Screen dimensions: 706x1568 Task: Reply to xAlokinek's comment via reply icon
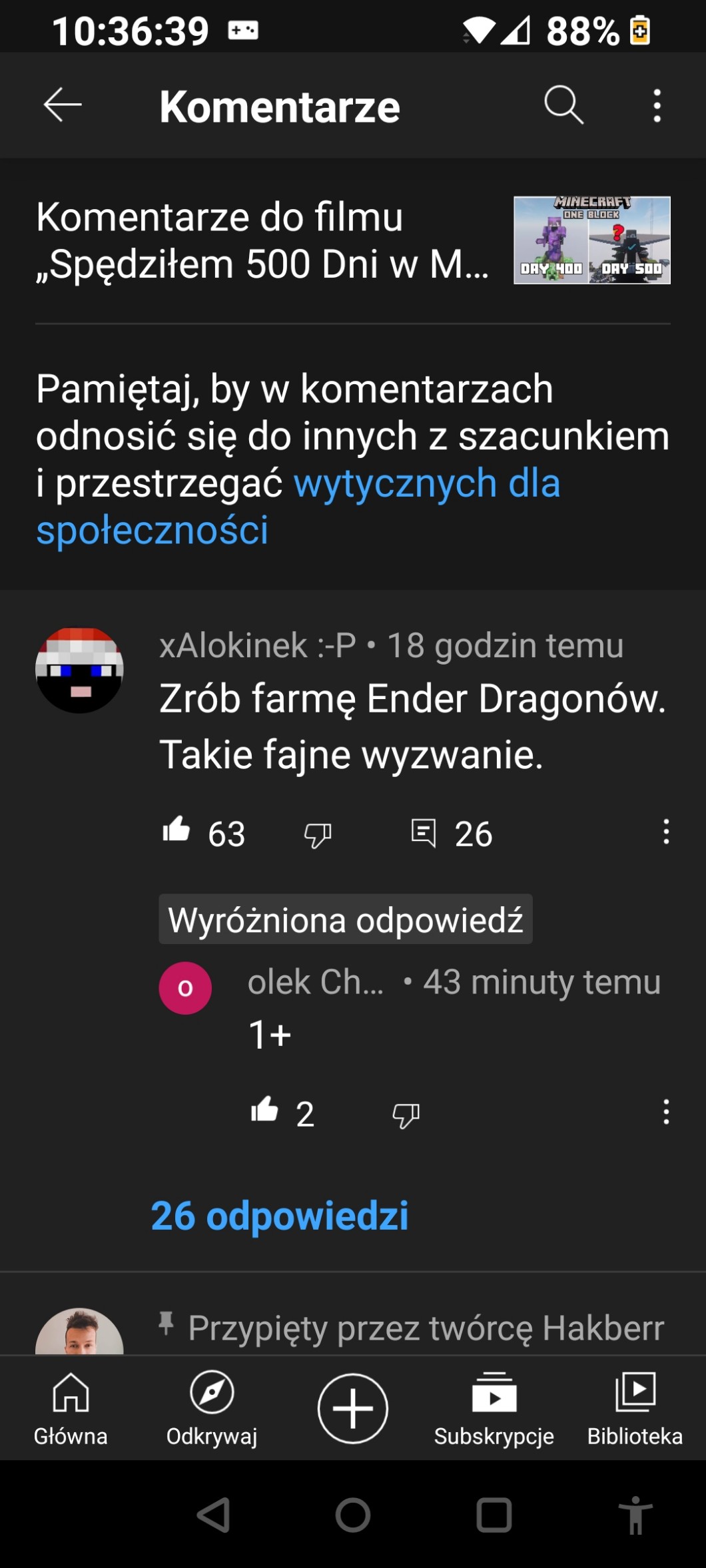tap(424, 832)
